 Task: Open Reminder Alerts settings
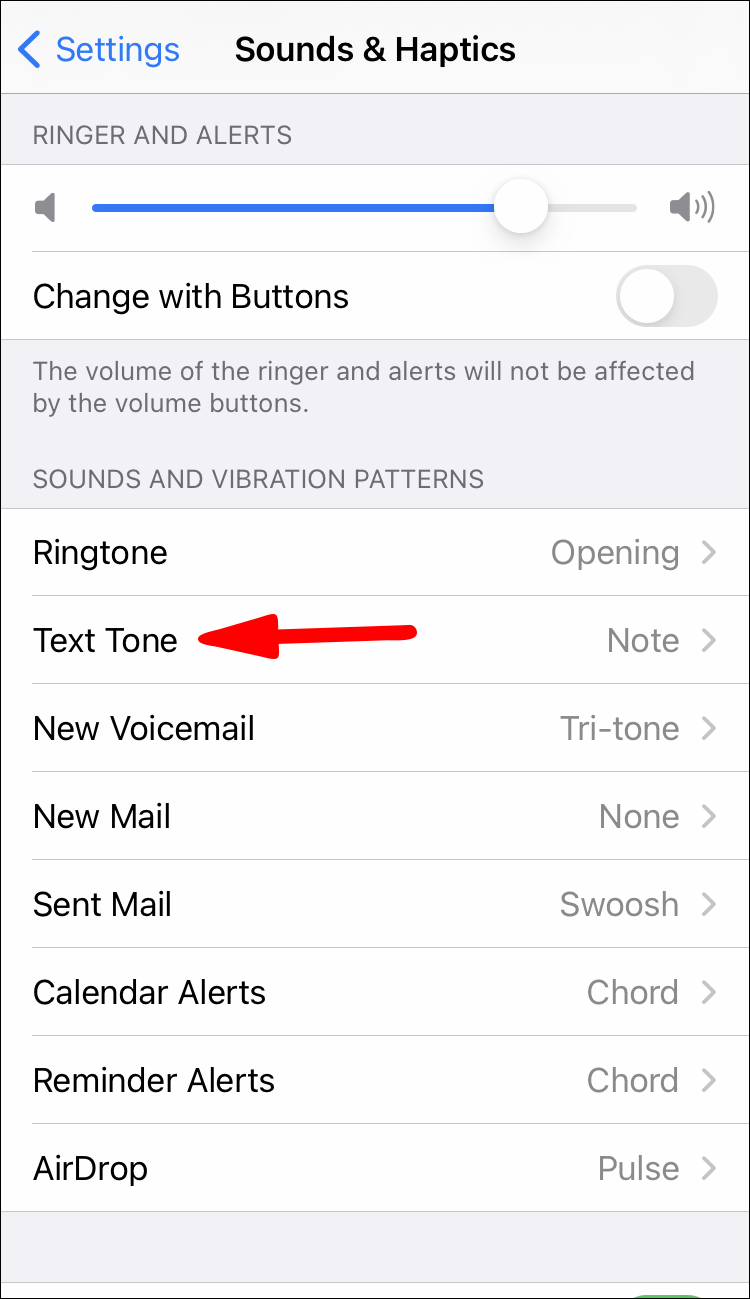point(375,1081)
